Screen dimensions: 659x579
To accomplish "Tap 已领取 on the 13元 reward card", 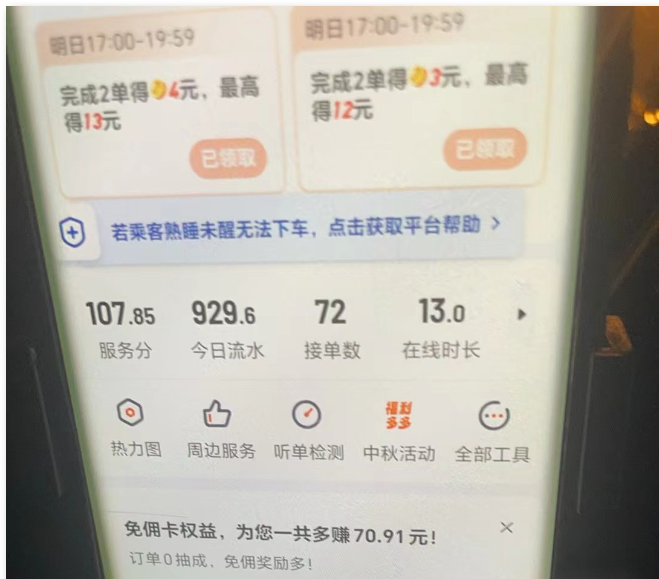I will pyautogui.click(x=229, y=160).
